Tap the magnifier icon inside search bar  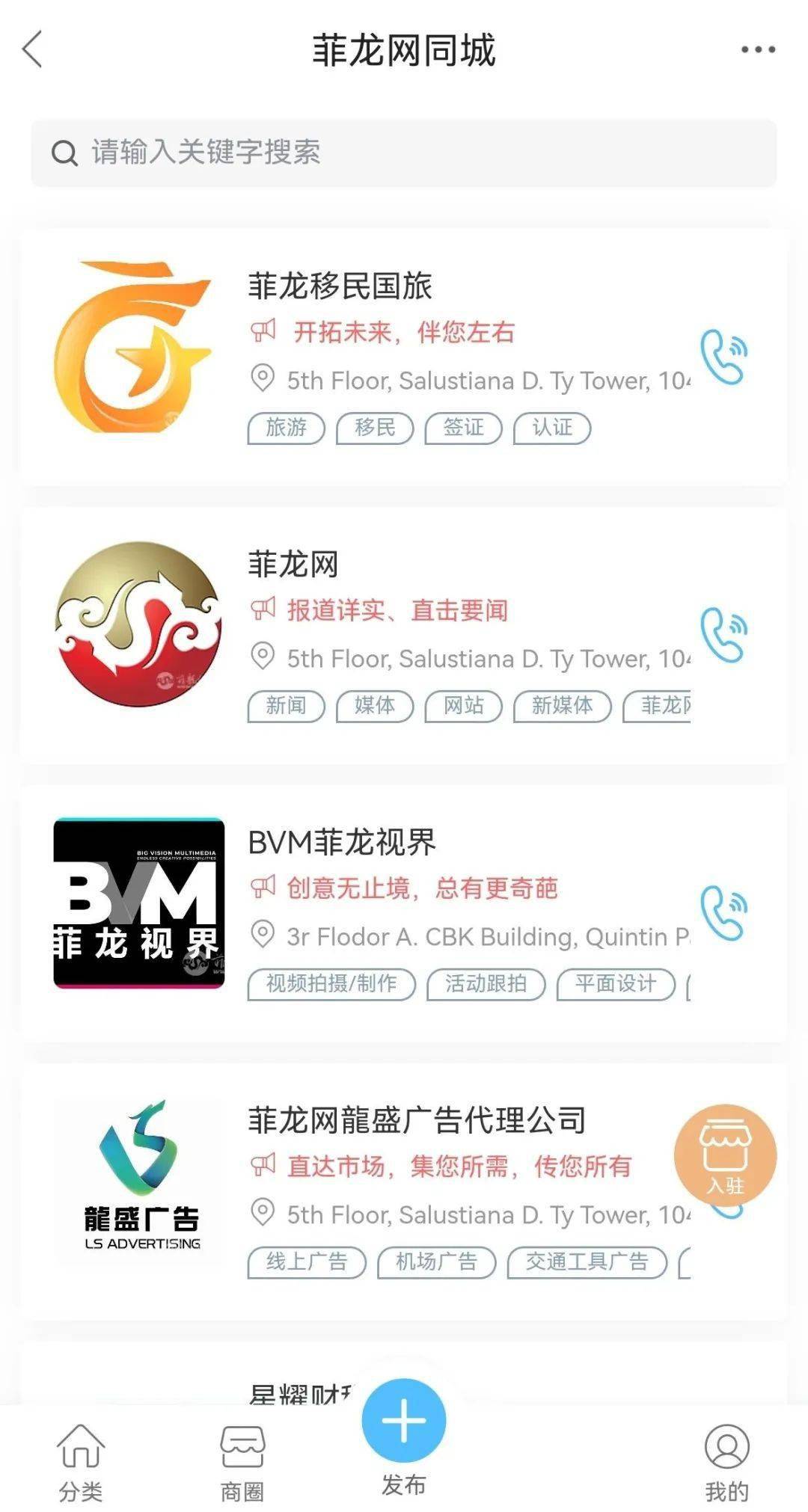click(66, 153)
